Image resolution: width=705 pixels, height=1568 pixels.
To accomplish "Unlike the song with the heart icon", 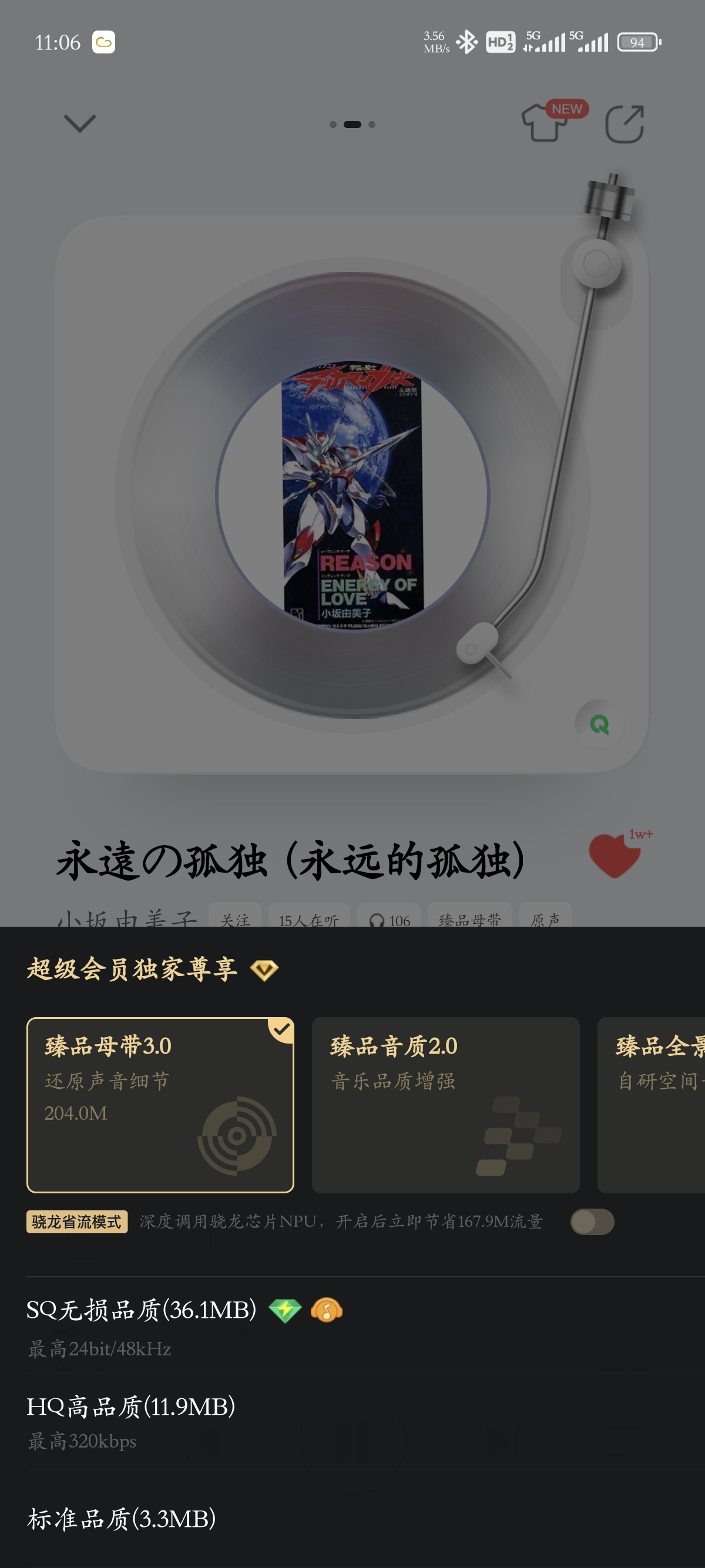I will click(615, 855).
